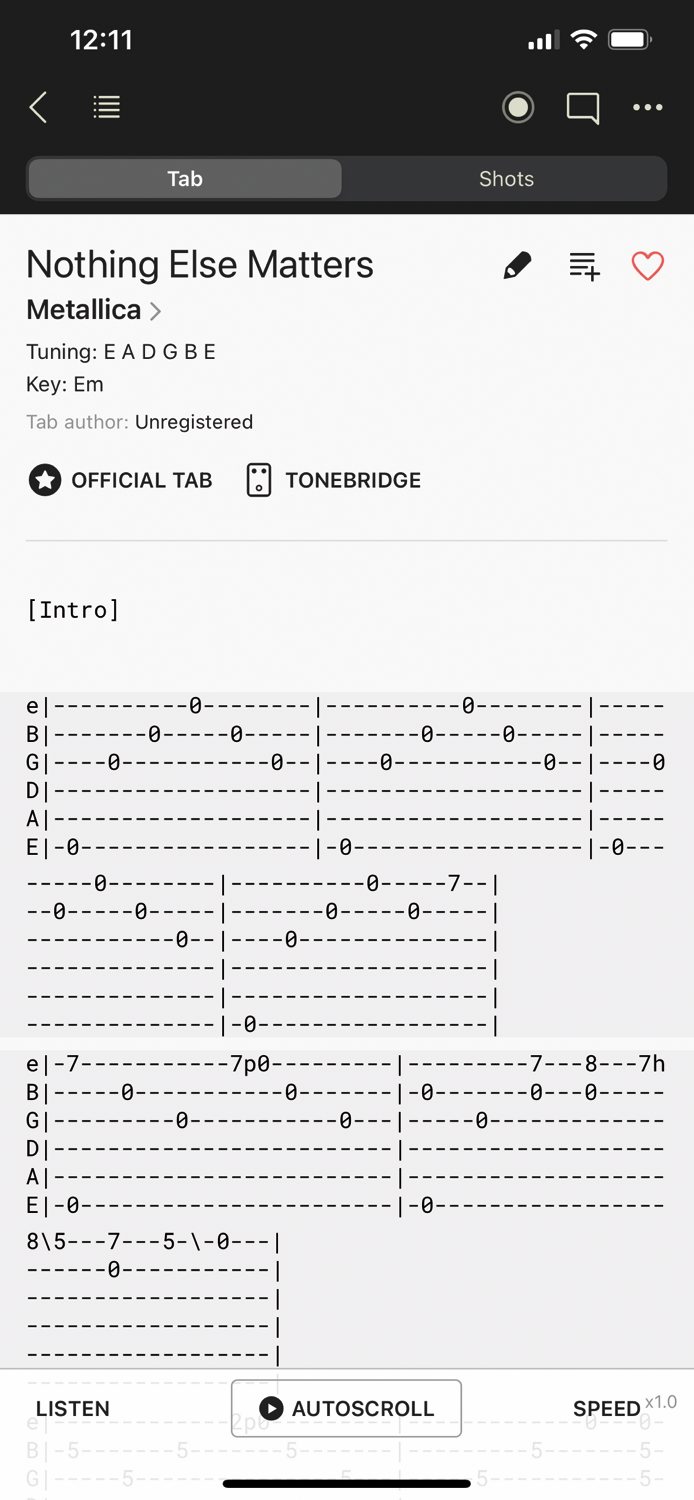
Task: Select the Tab segment
Action: point(185,179)
